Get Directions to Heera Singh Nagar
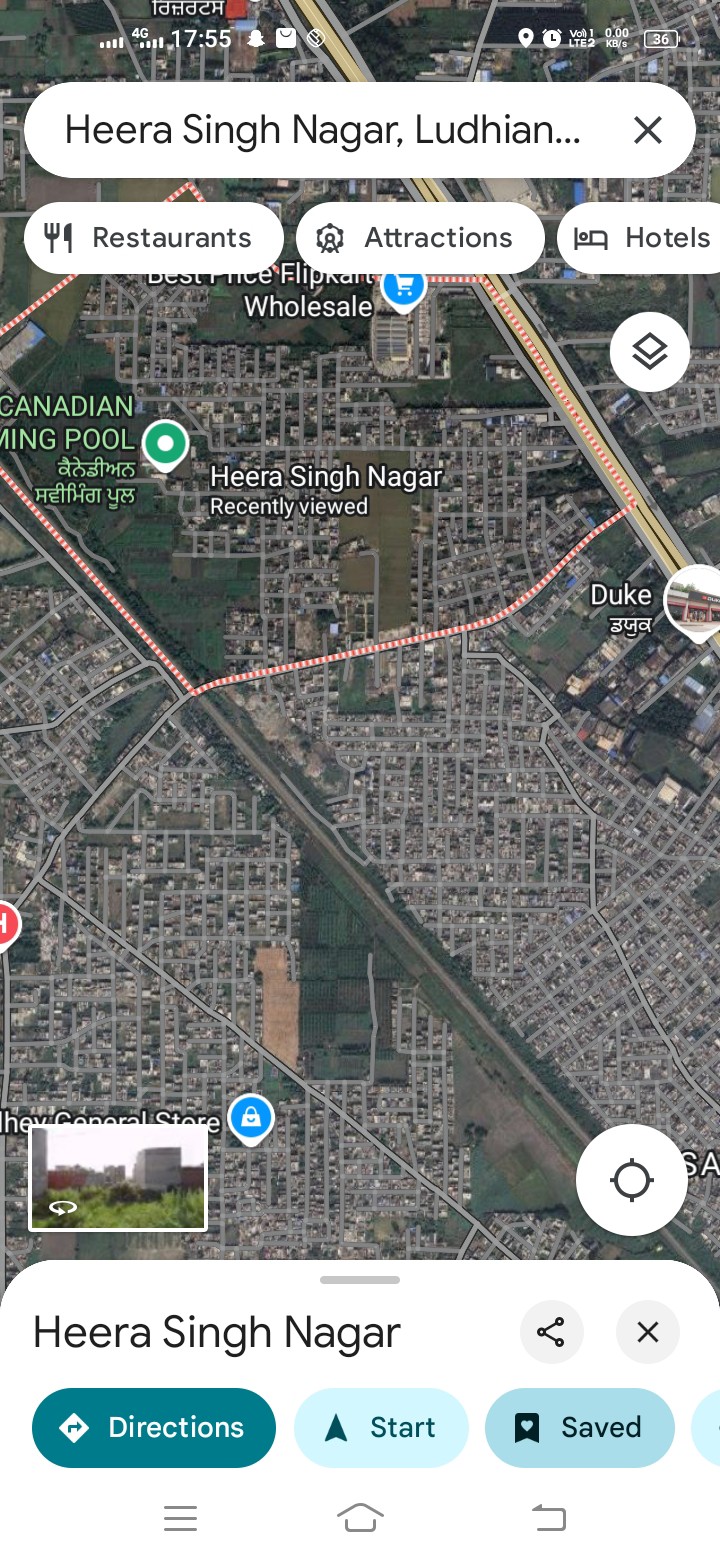This screenshot has width=720, height=1560. coord(154,1427)
